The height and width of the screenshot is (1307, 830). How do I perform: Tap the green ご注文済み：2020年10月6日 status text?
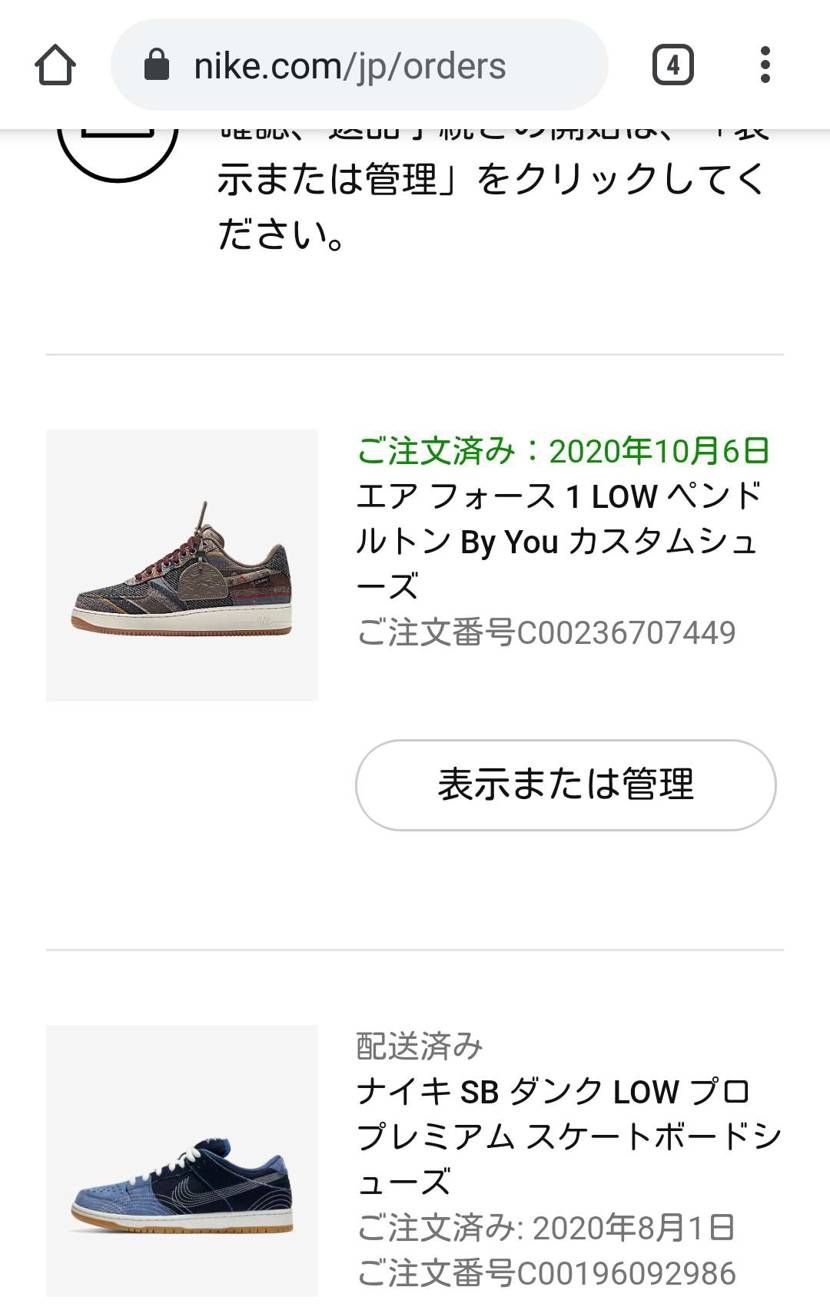click(x=562, y=451)
